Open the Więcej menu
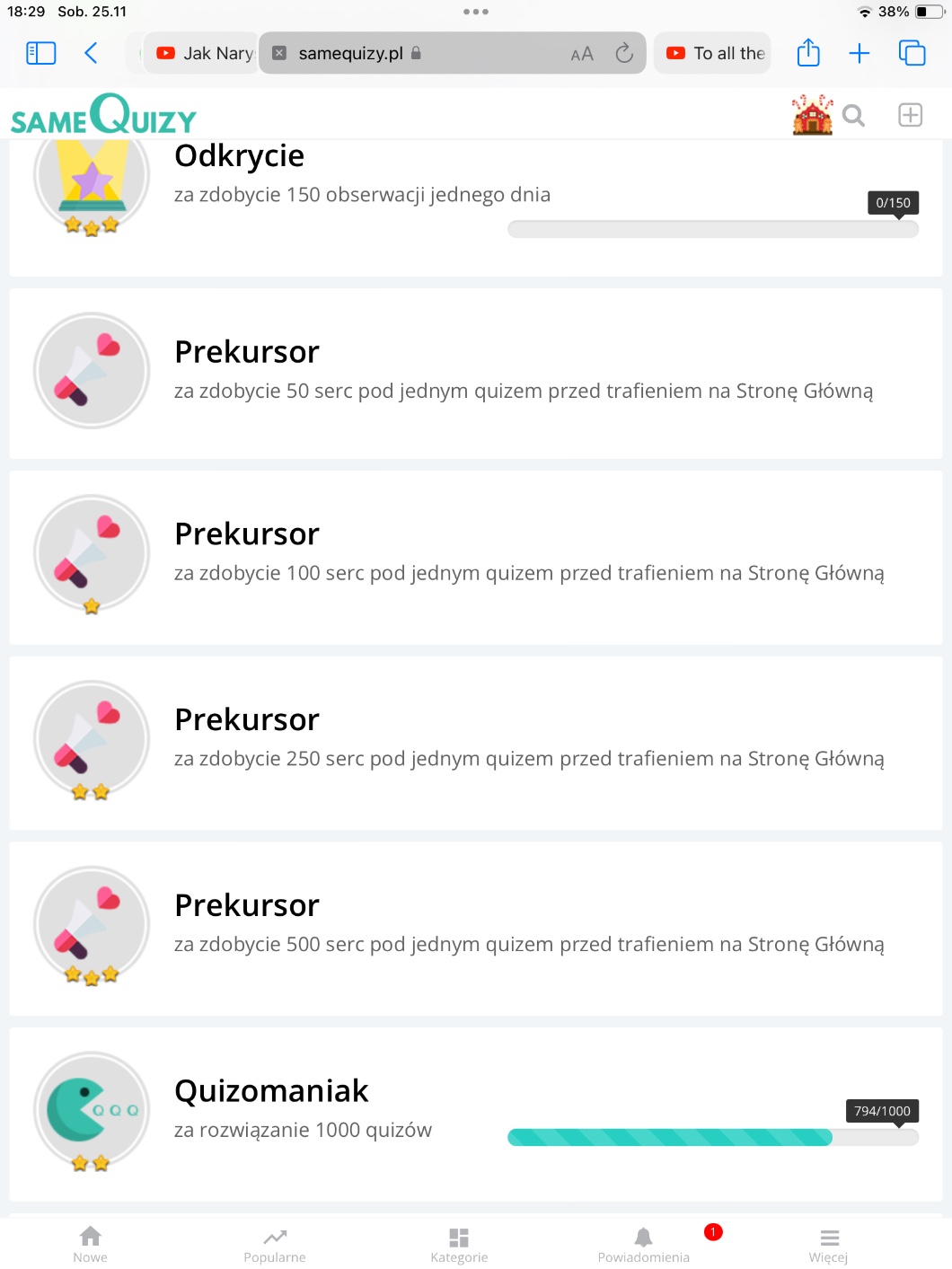 (828, 1245)
